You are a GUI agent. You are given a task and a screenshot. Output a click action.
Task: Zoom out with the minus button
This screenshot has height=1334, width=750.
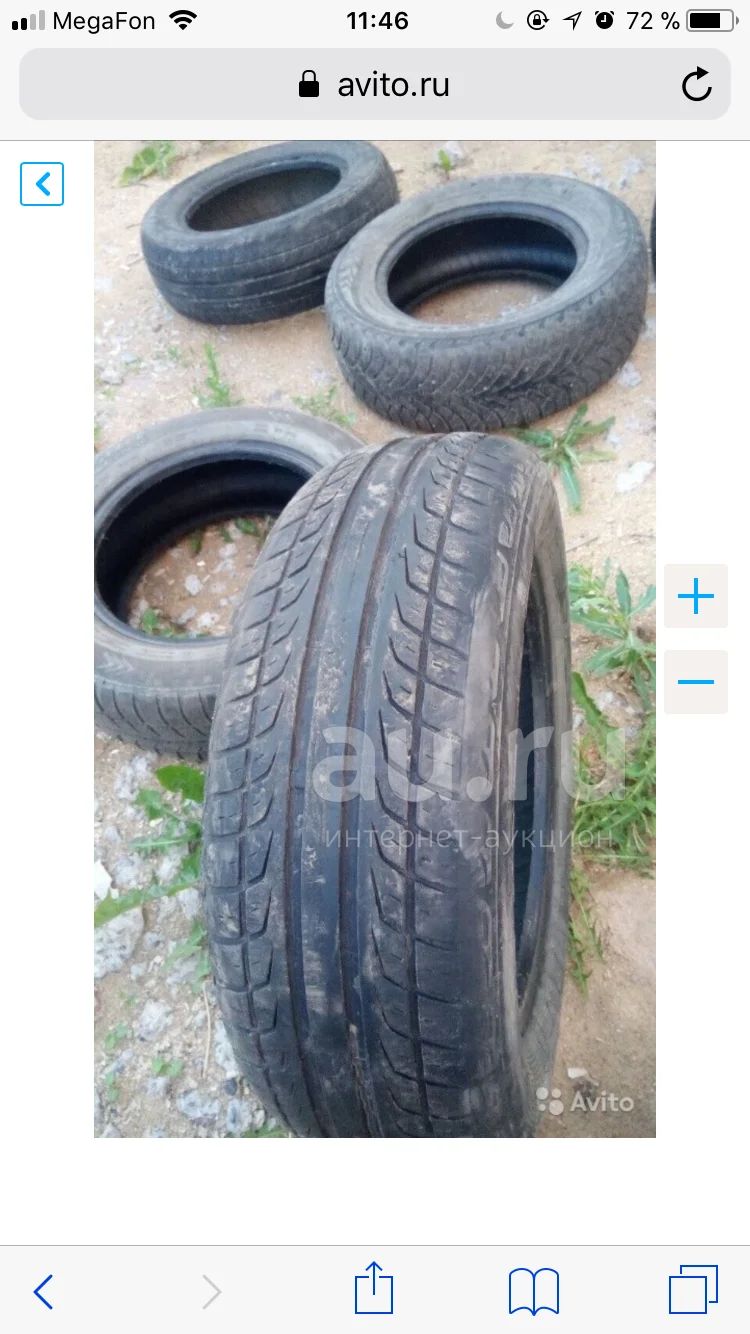[696, 682]
